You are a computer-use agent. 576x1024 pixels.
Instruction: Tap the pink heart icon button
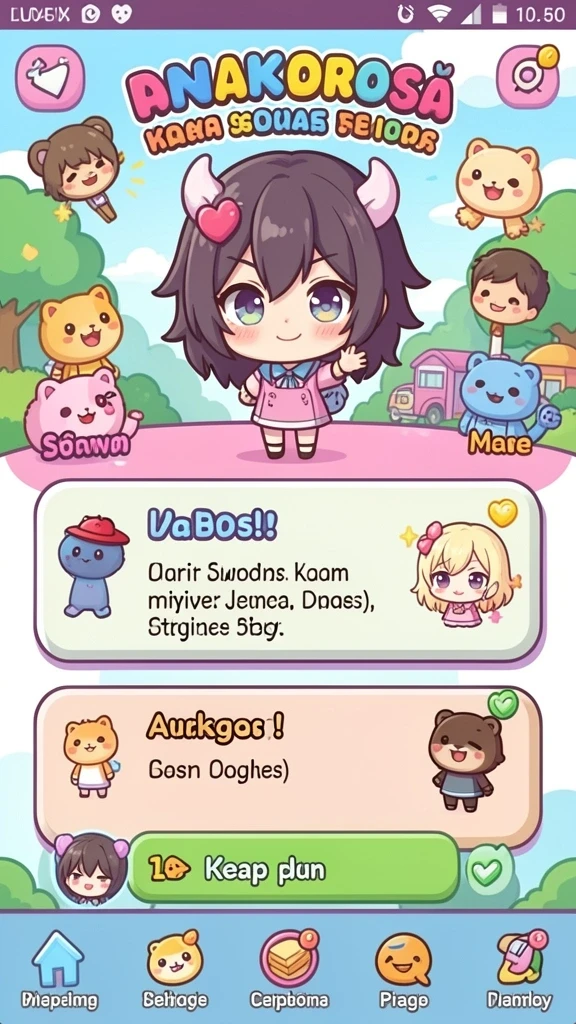[x=50, y=77]
